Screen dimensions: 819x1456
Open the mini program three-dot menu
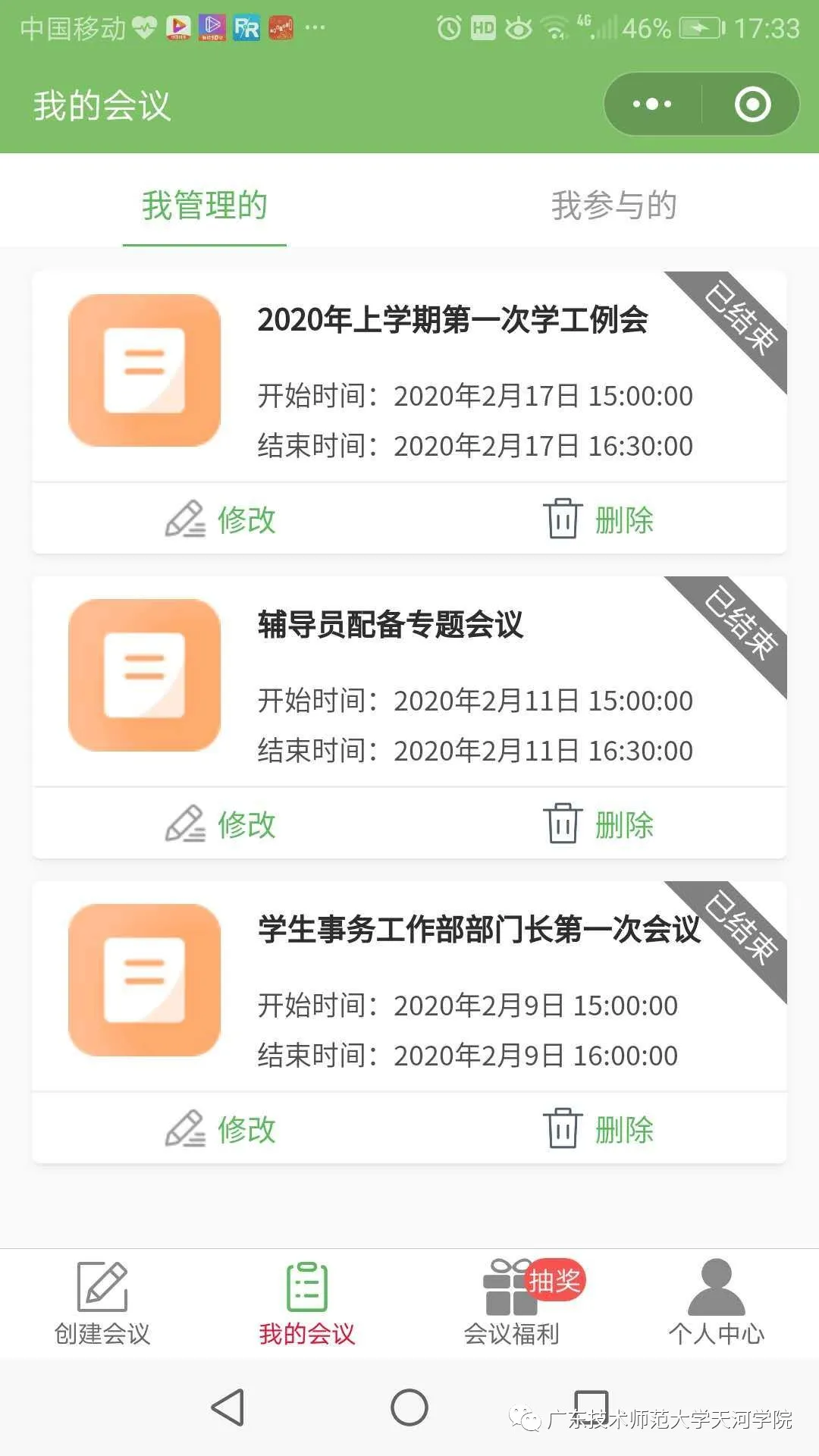tap(652, 105)
